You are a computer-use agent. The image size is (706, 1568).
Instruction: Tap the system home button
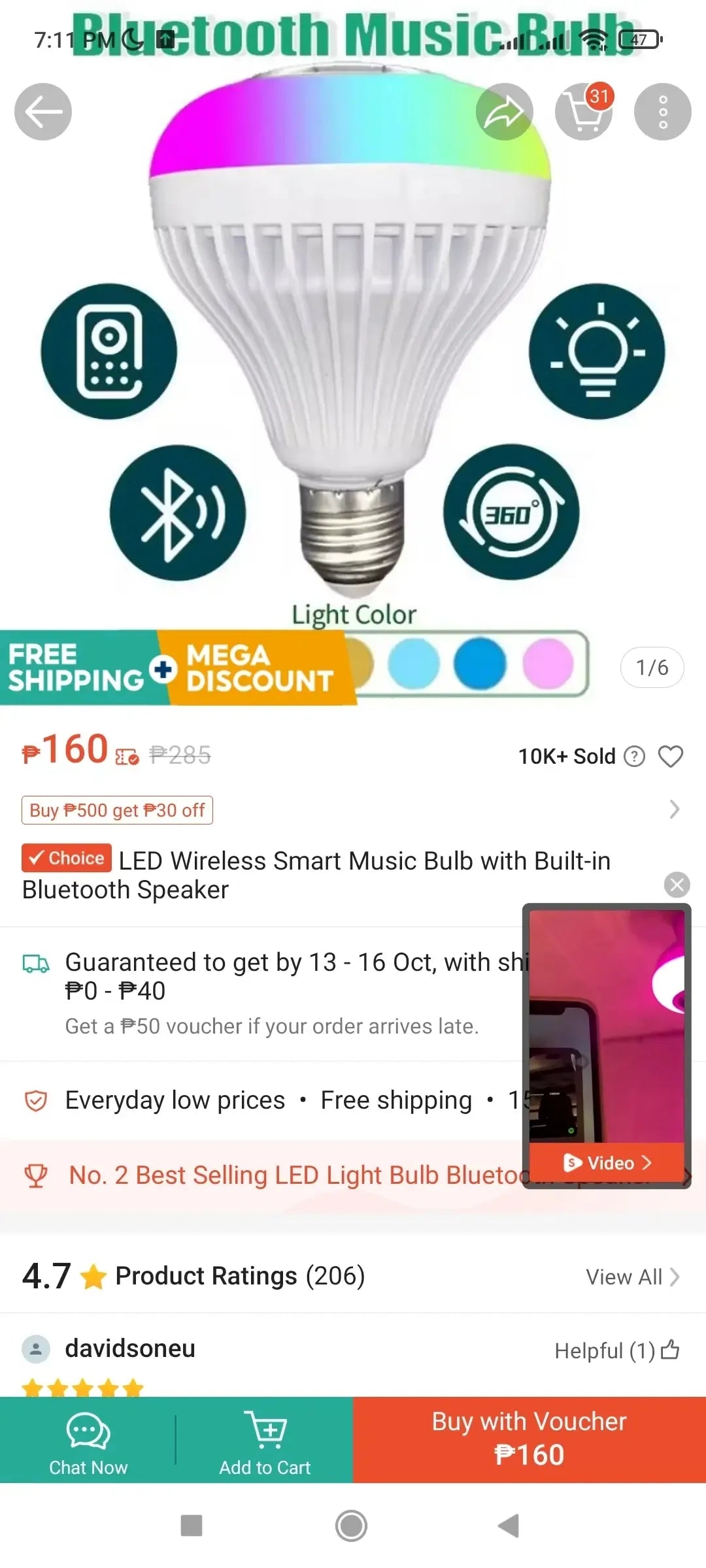point(352,1526)
